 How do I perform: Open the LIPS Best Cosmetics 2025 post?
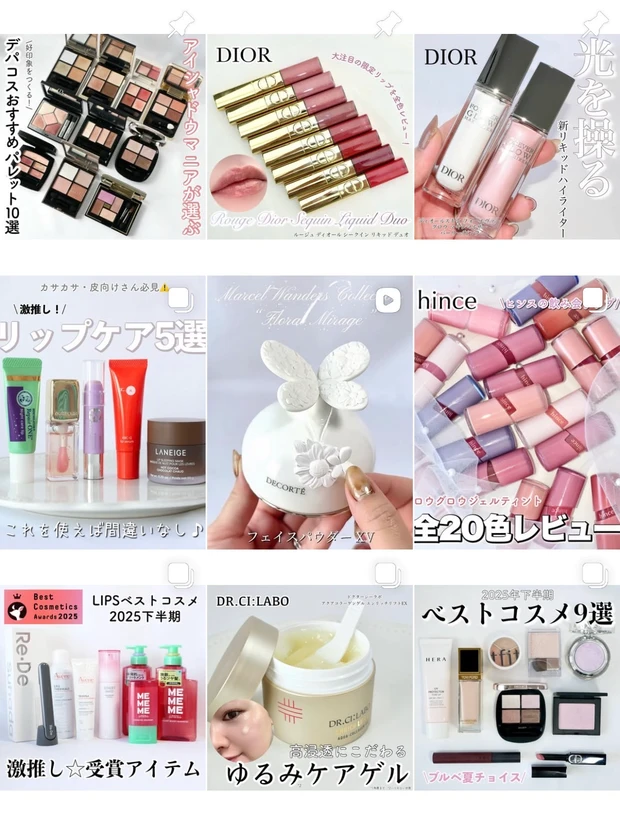click(x=102, y=688)
